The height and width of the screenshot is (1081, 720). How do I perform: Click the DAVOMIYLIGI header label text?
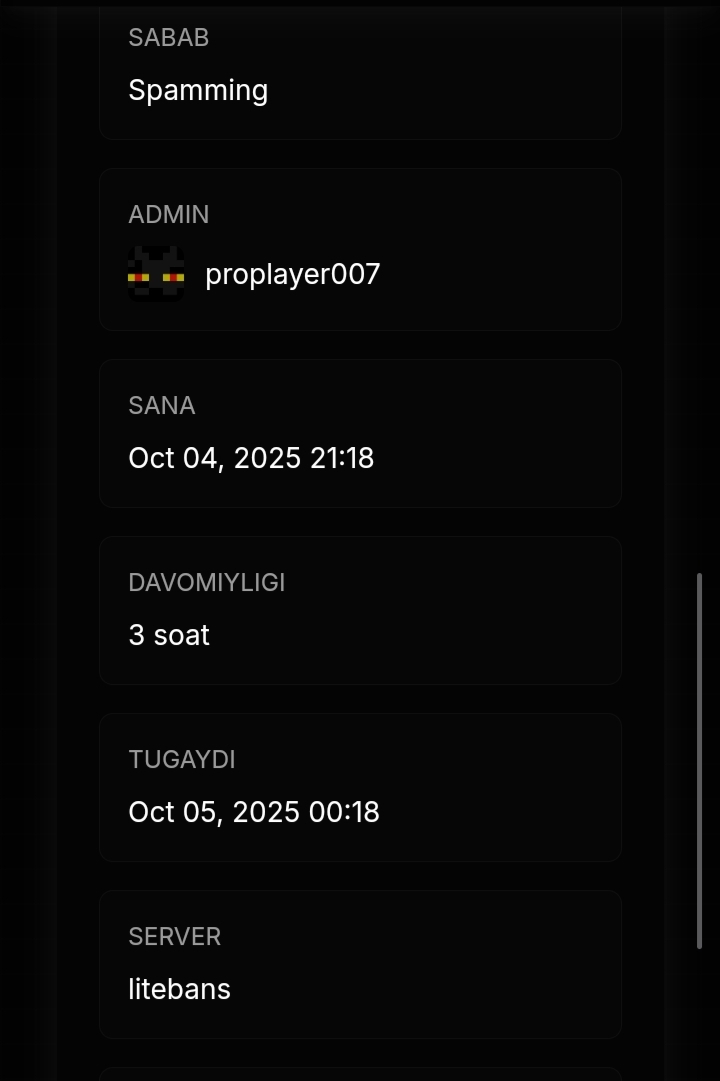207,582
